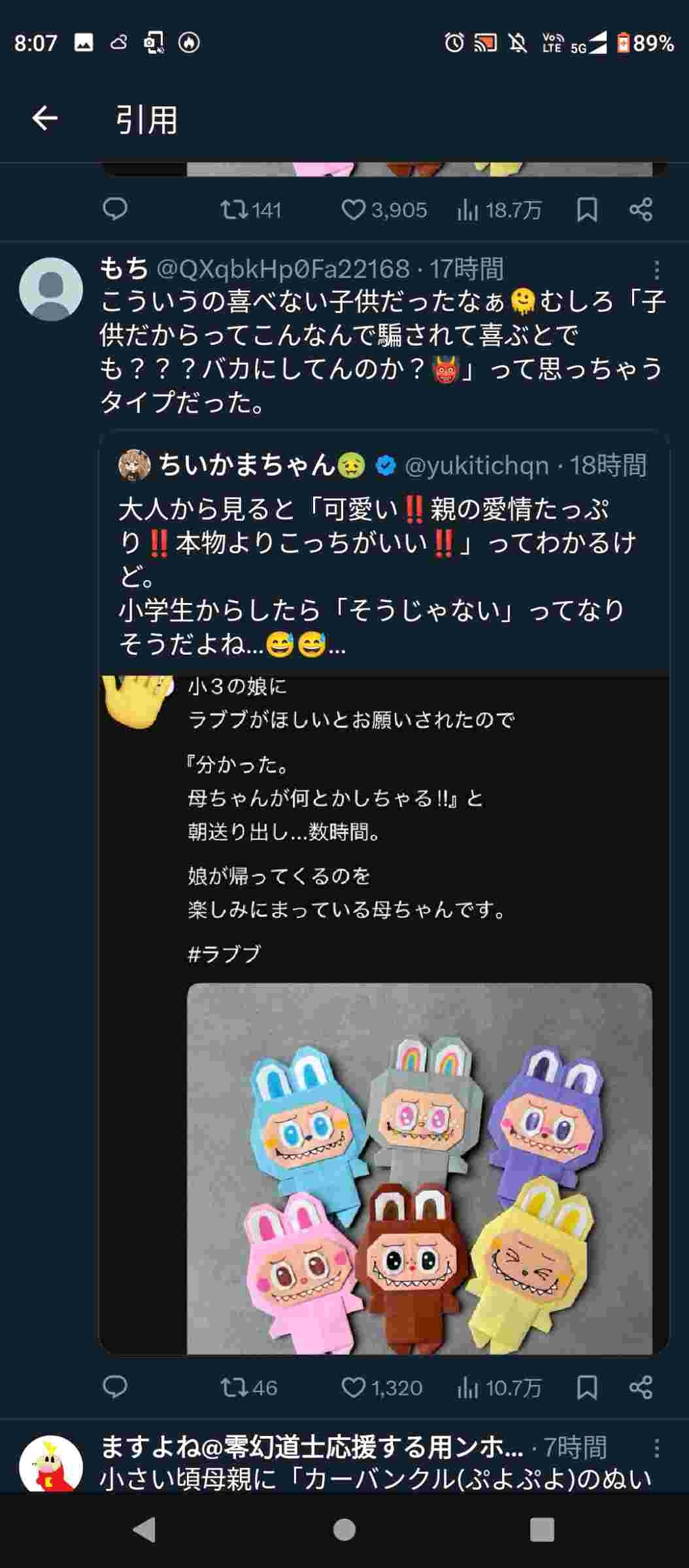Share もち's post

pos(641,1387)
